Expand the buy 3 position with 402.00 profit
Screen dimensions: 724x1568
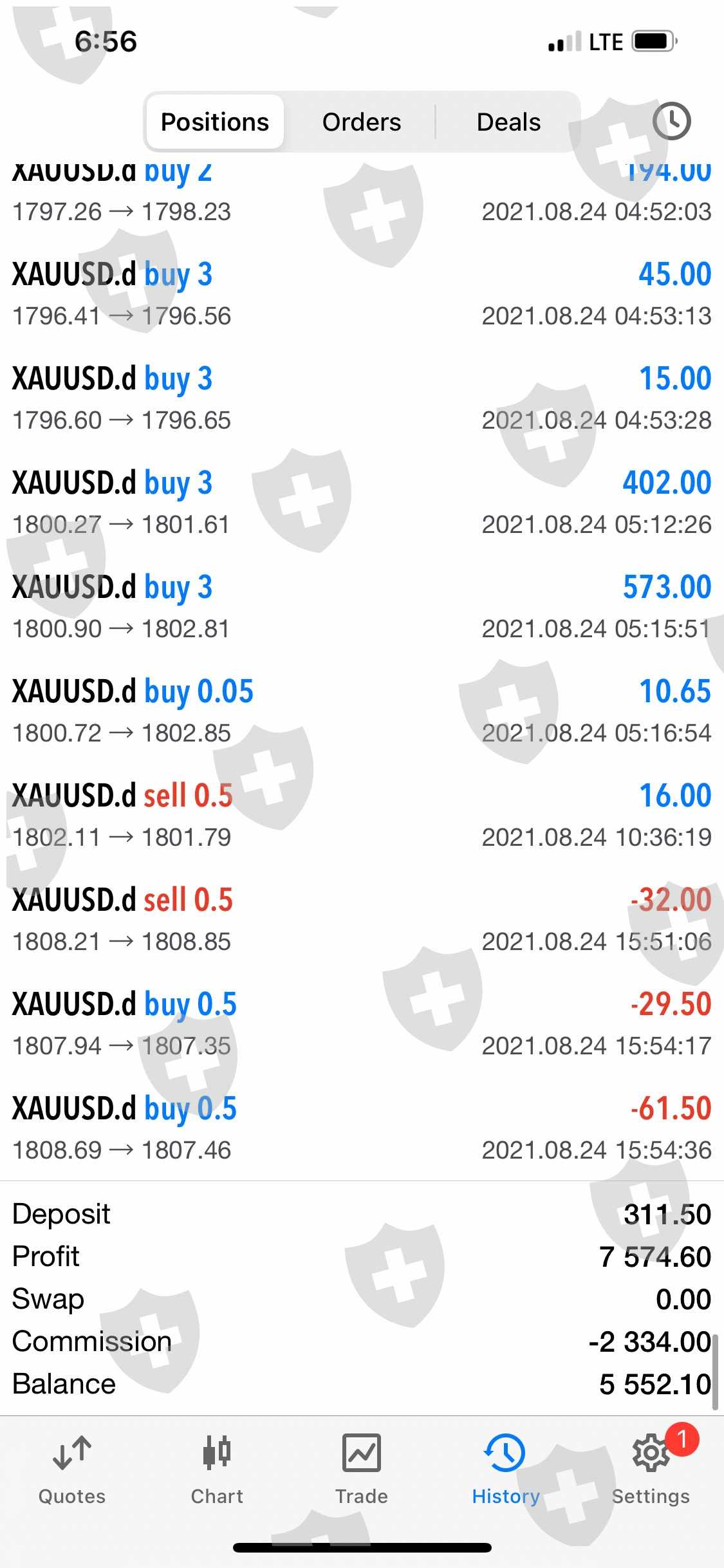[x=362, y=502]
